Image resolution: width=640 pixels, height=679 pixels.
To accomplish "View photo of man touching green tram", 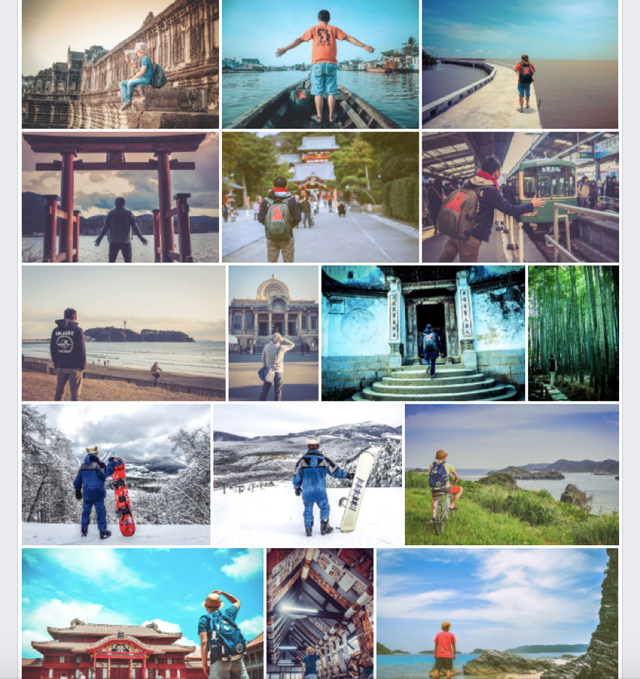I will 520,197.
